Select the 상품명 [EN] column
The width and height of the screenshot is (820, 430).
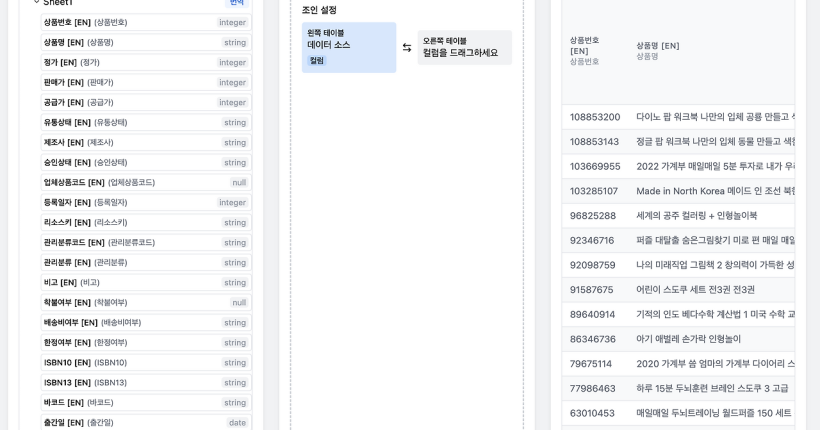145,42
